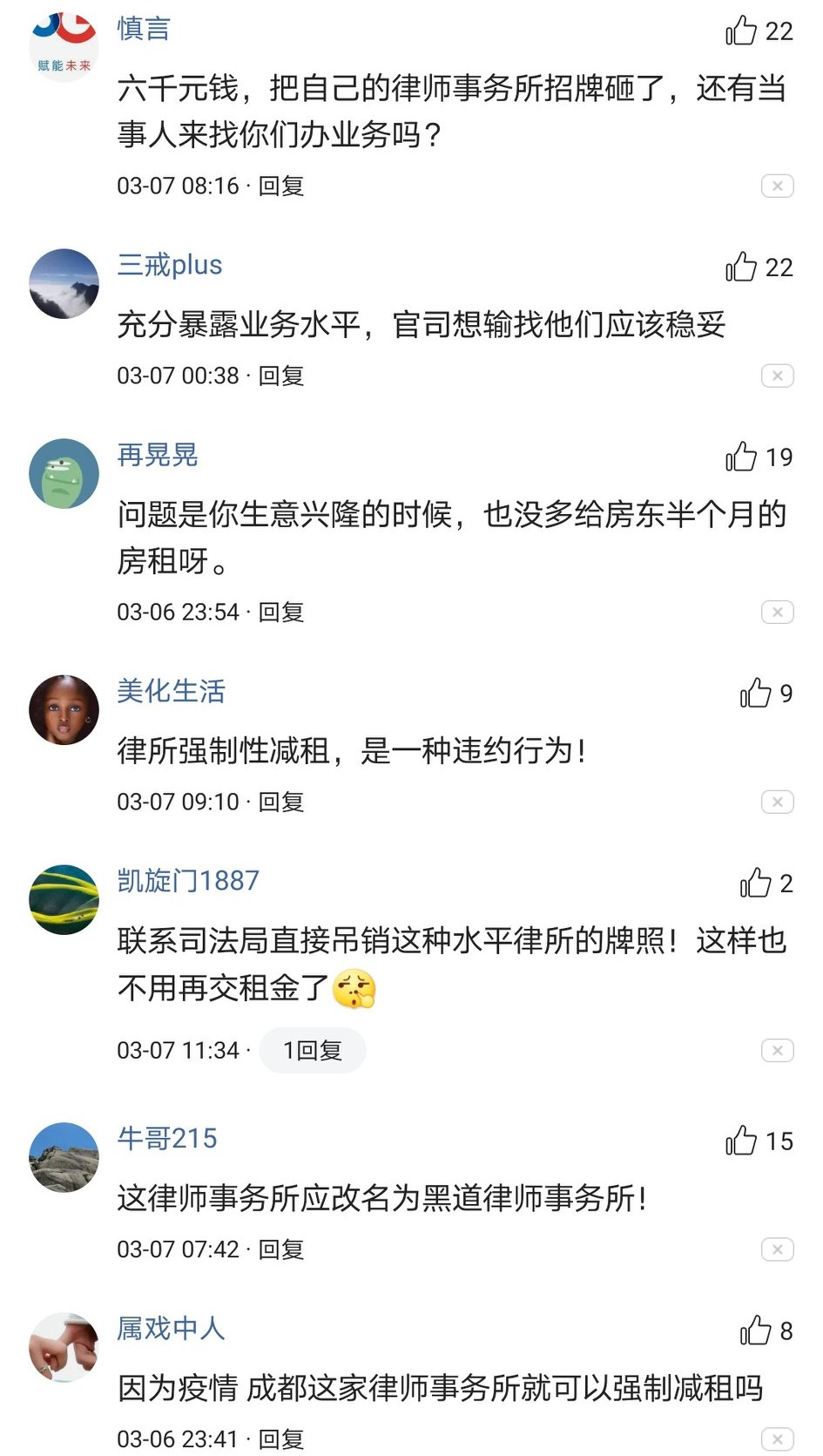Viewport: 823px width, 1456px height.
Task: Click 属戏中人's avatar image
Action: click(x=64, y=1344)
